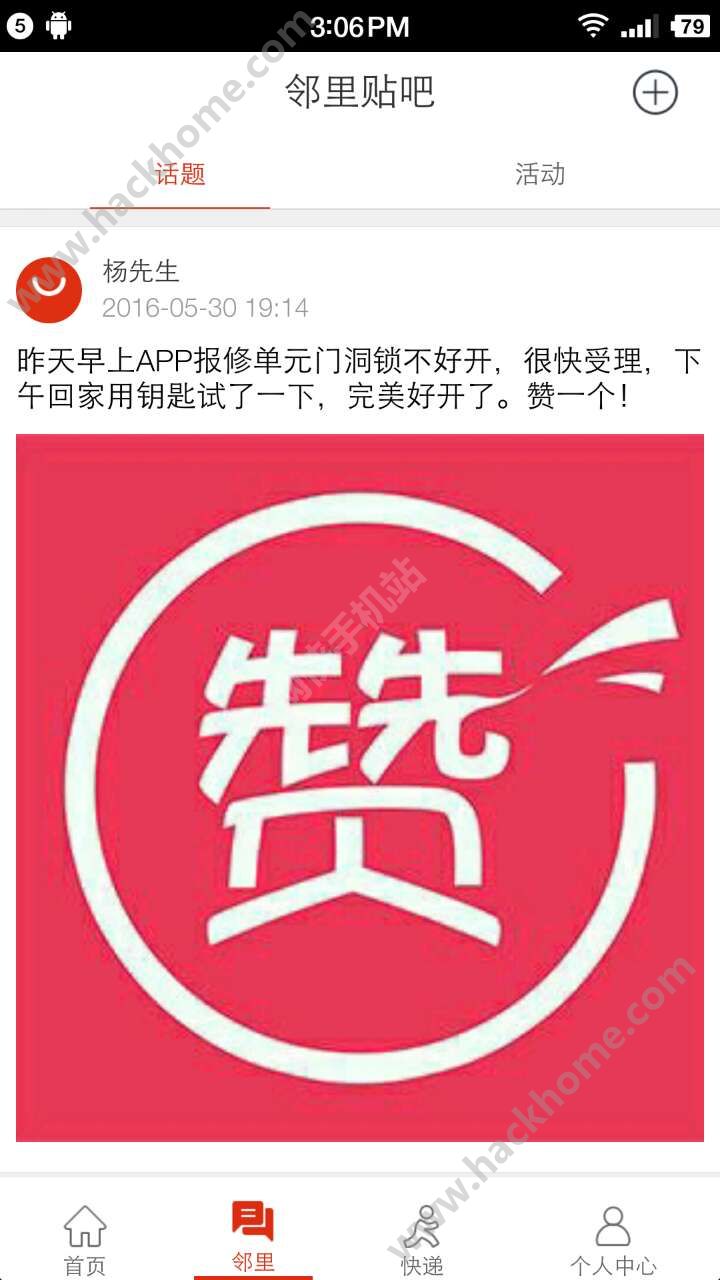
Task: Open 杨先生's profile avatar
Action: click(49, 290)
